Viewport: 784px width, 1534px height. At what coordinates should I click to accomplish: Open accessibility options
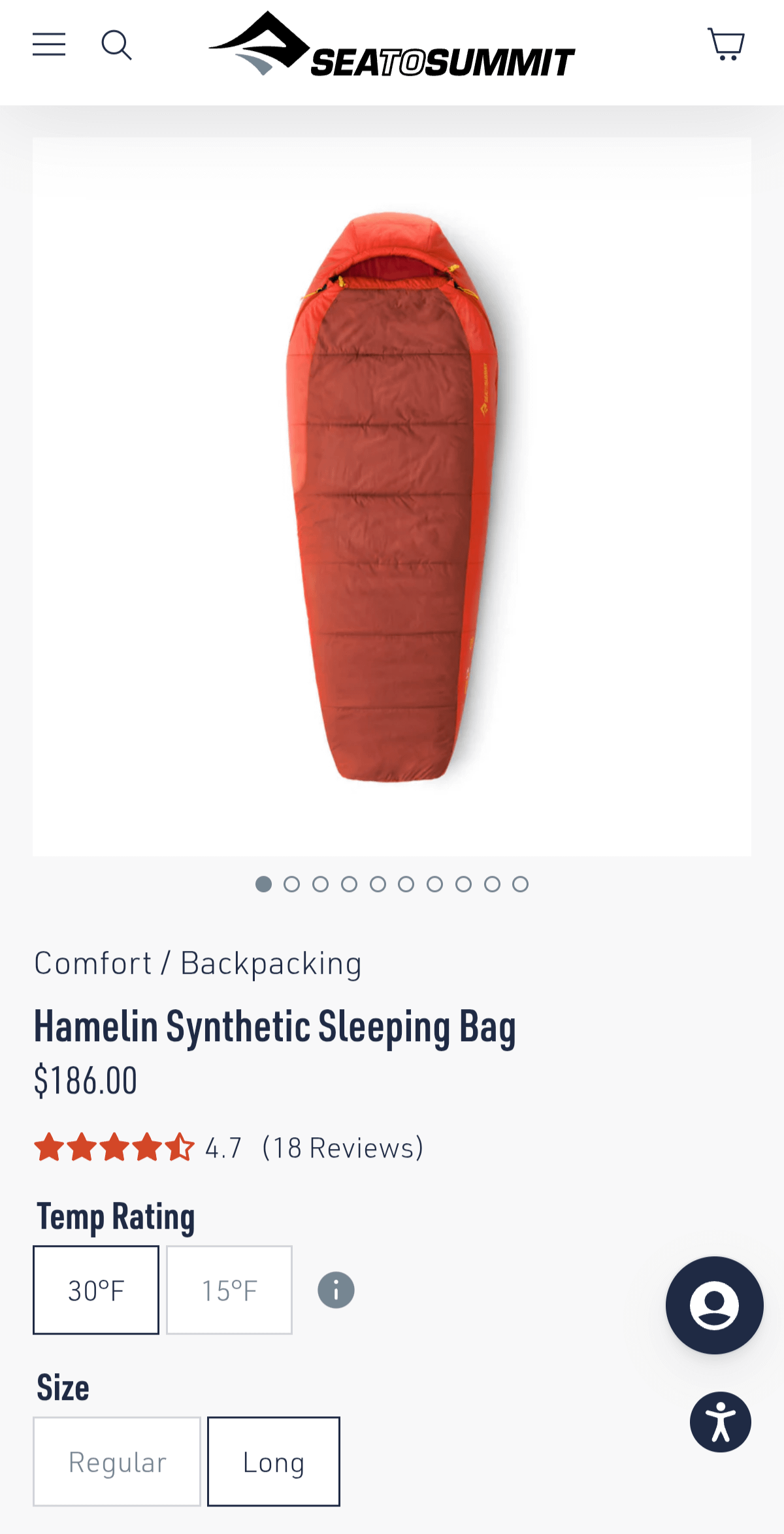click(x=721, y=1422)
